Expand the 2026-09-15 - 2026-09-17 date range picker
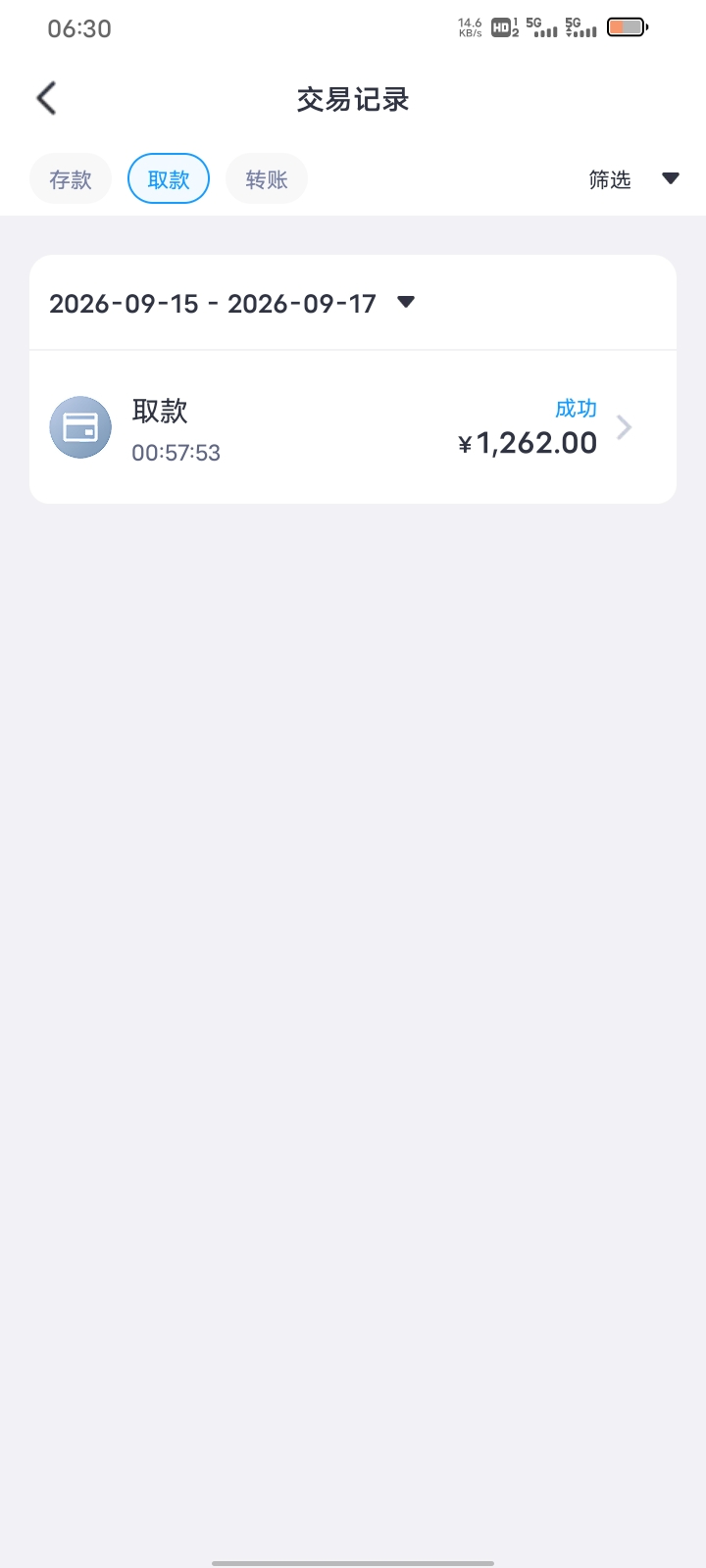This screenshot has height=1568, width=706. click(232, 303)
